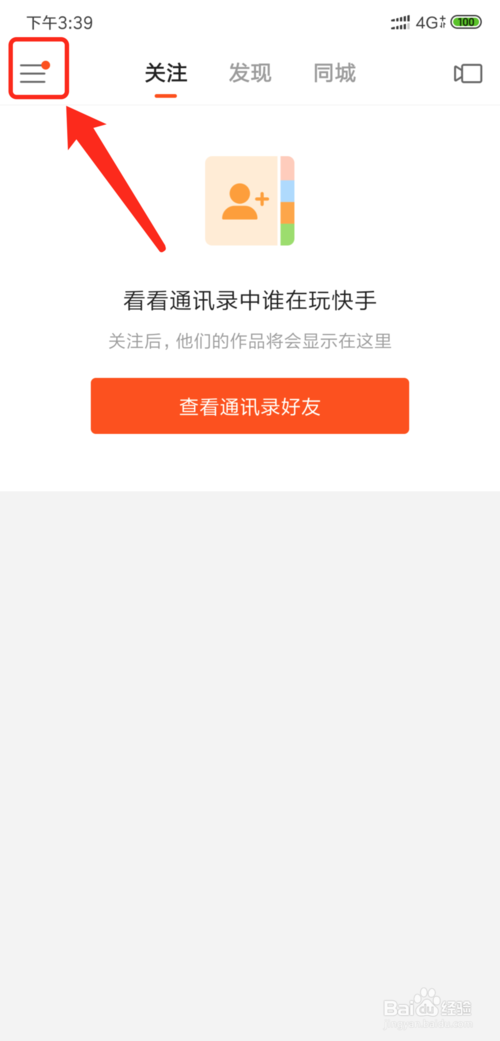500x1041 pixels.
Task: Open the side drawer menu
Action: click(x=35, y=72)
